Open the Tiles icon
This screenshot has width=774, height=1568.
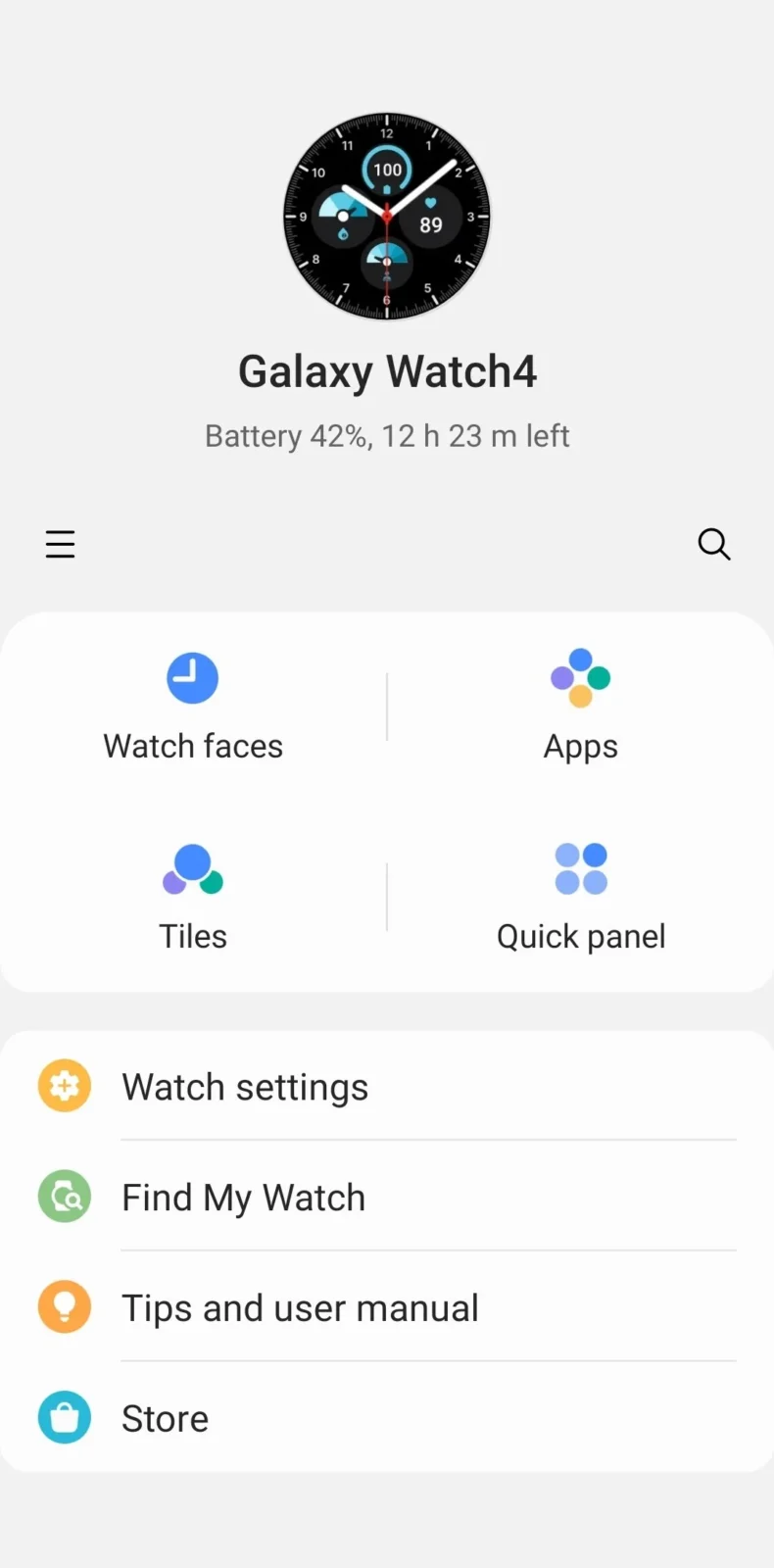(192, 868)
